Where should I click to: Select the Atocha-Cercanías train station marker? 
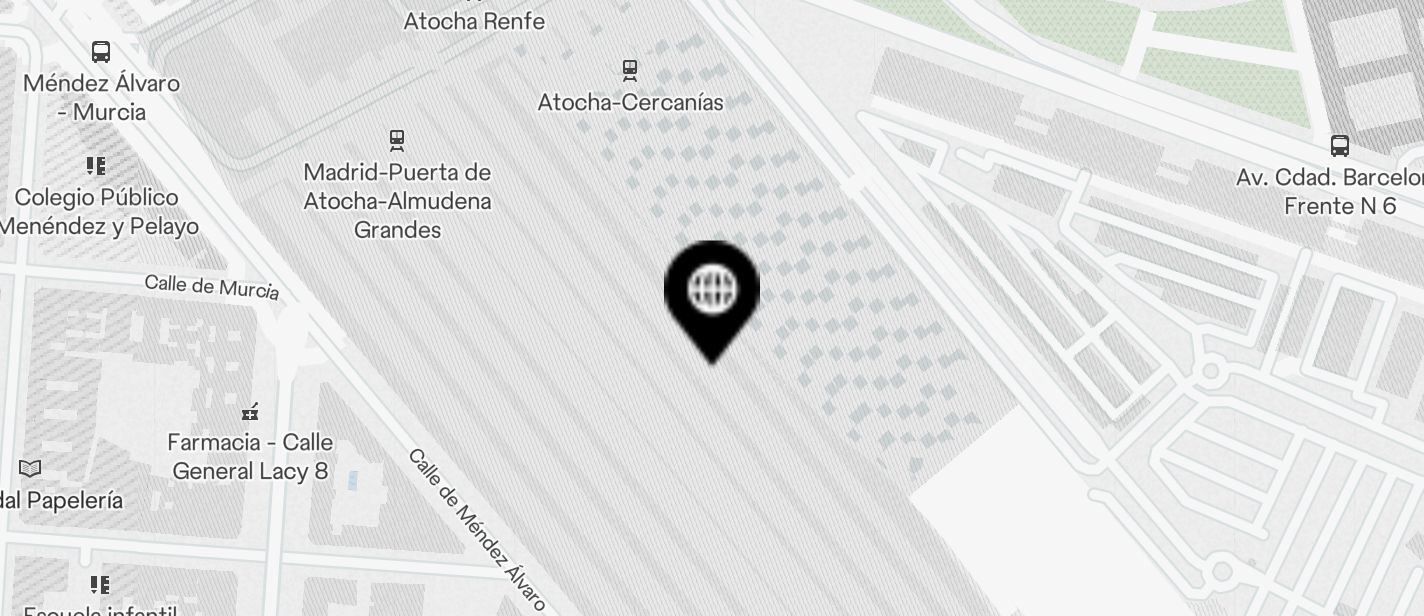(630, 70)
